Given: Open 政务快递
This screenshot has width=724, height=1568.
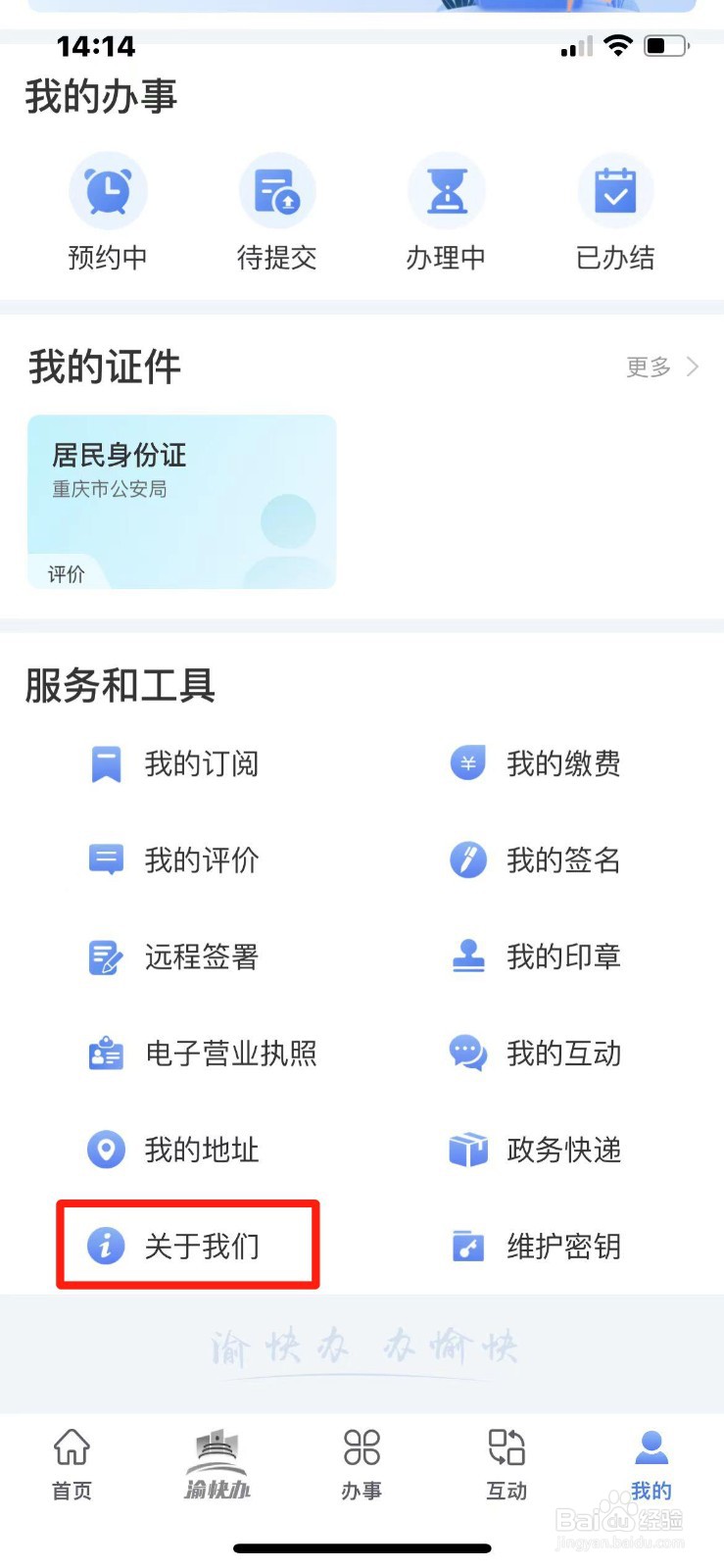Looking at the screenshot, I should (535, 1150).
